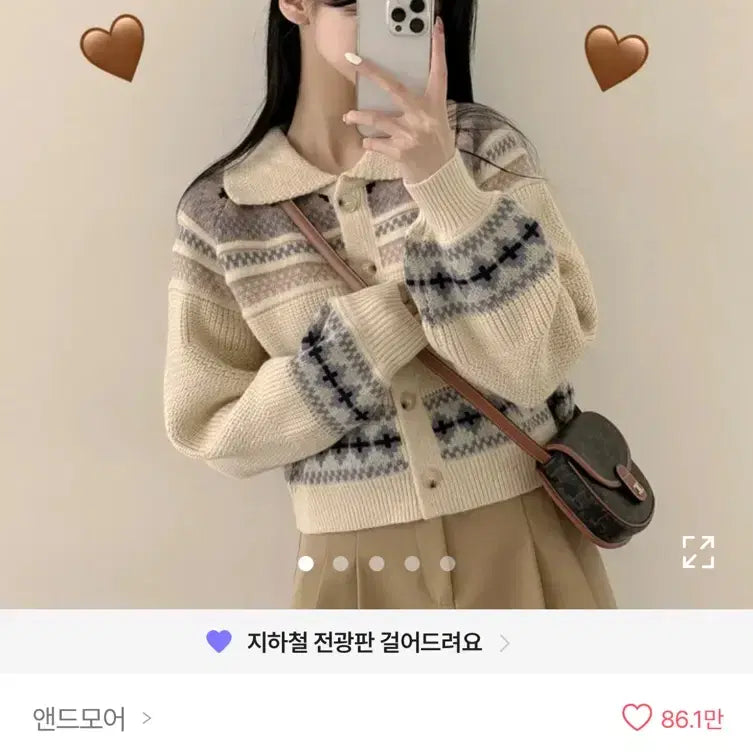Jump to the second product photo dot
Screen dimensions: 753x753
pyautogui.click(x=341, y=563)
